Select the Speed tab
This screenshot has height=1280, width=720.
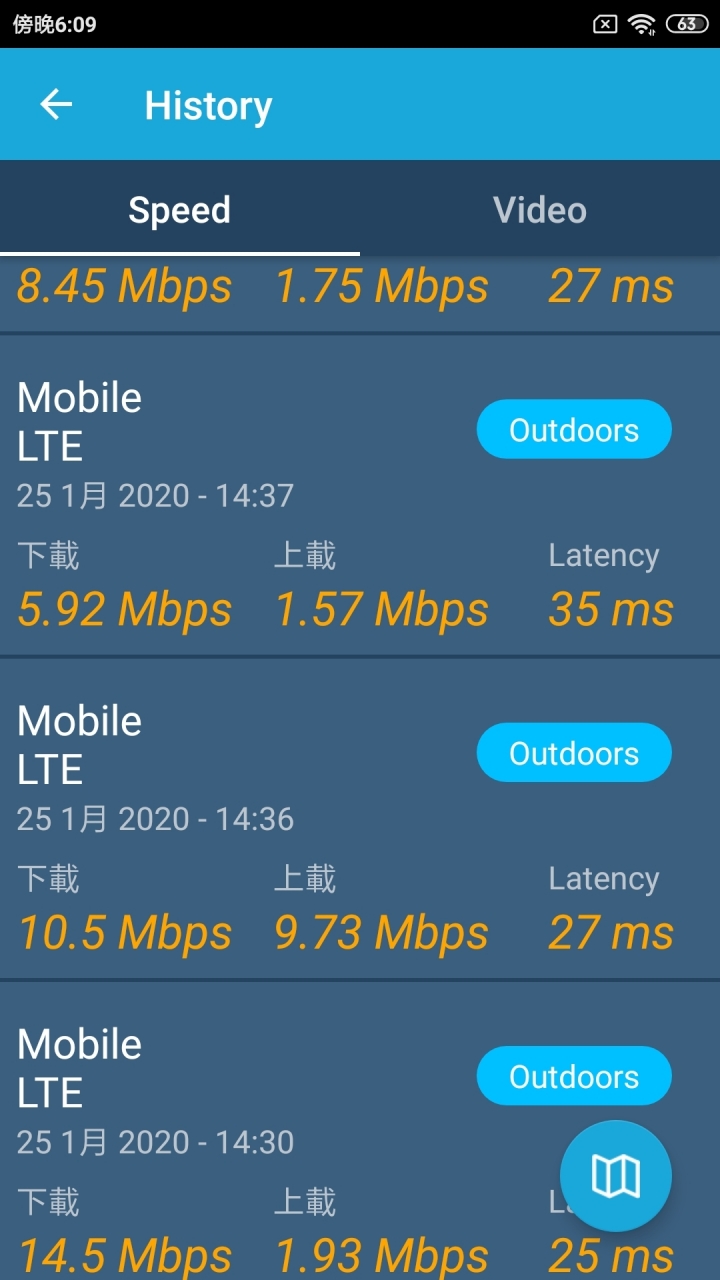[180, 210]
